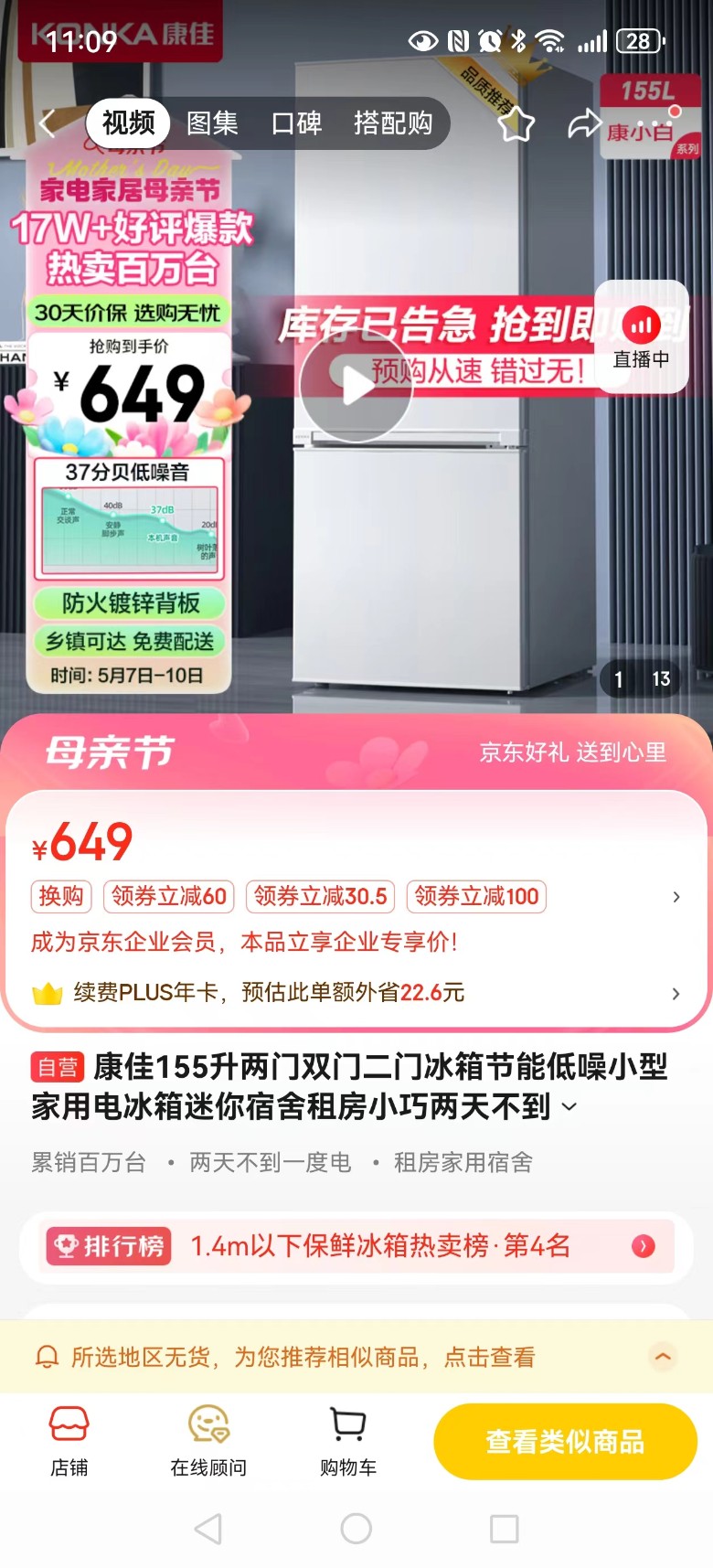This screenshot has height=1568, width=713.
Task: Open the 排行榜 hot-selling ranking
Action: [353, 1246]
